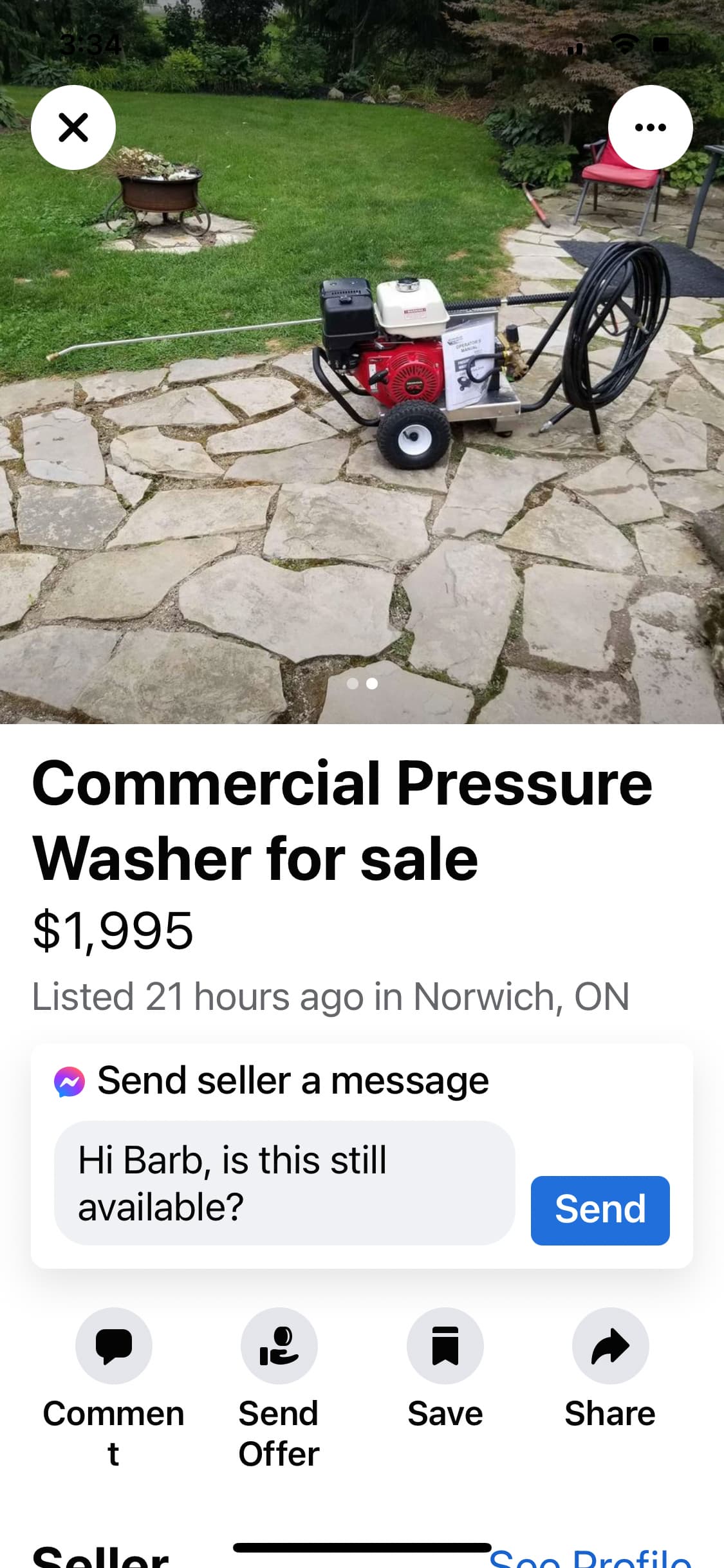This screenshot has width=724, height=1568.
Task: Open comments with the speech bubble icon
Action: (114, 1346)
